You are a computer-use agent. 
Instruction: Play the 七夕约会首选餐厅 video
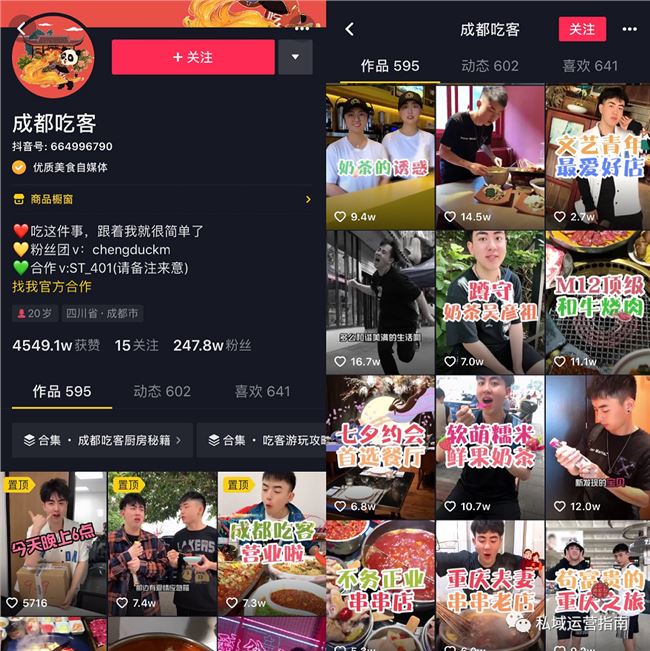[380, 445]
